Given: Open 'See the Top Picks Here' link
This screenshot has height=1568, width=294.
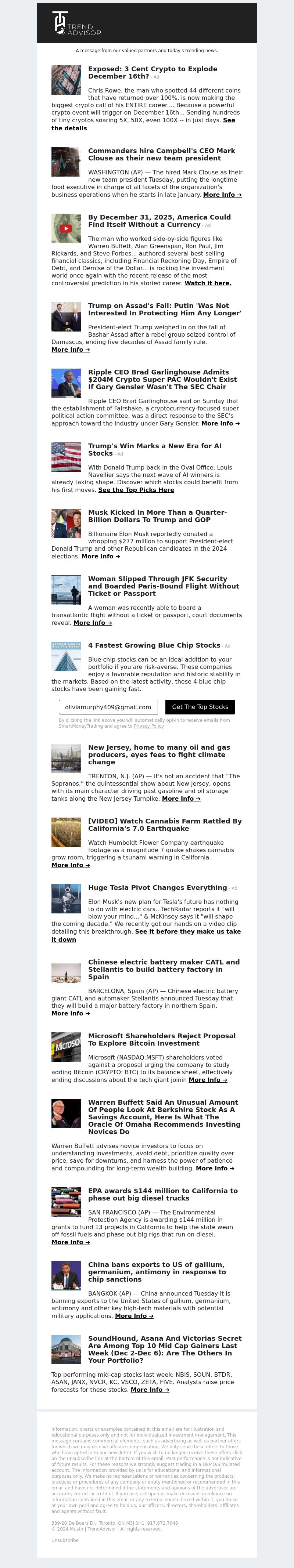Looking at the screenshot, I should (x=136, y=490).
